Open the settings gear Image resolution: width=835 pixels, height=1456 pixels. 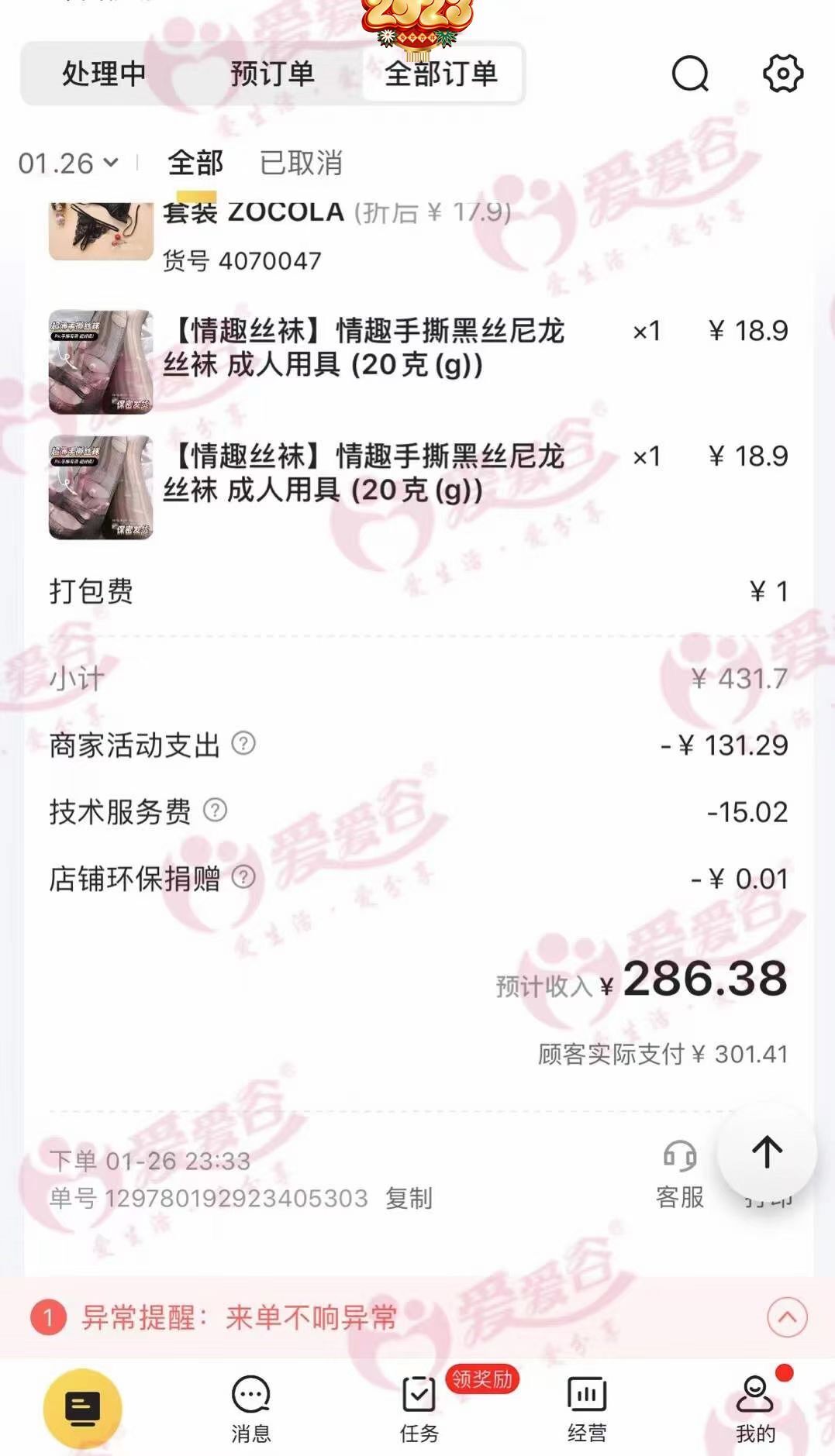pyautogui.click(x=782, y=74)
